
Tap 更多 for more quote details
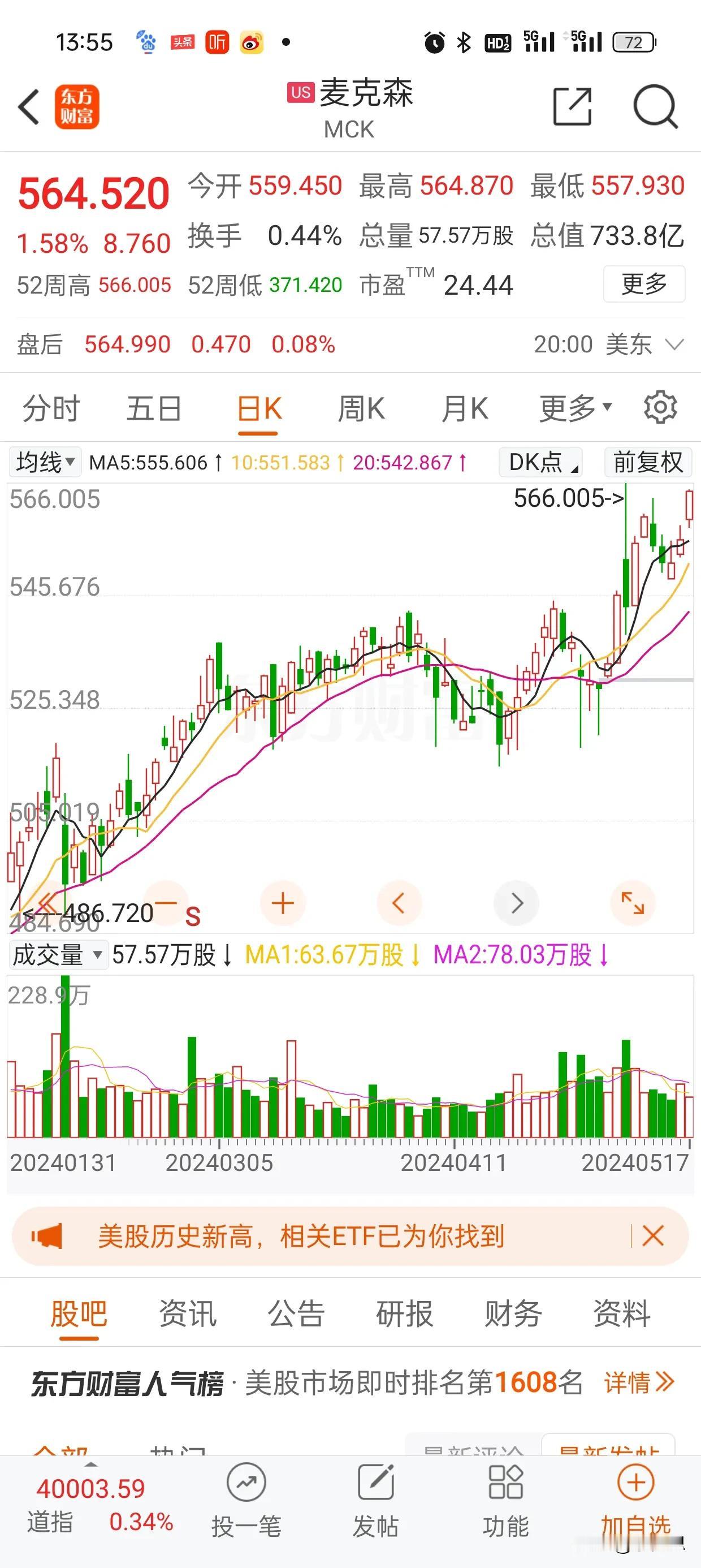(644, 283)
